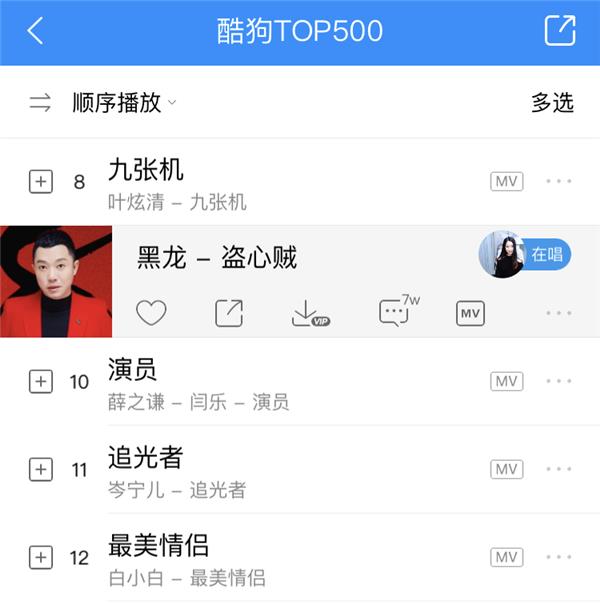600x603 pixels.
Task: Open more options for 盗心贼
Action: 559,313
